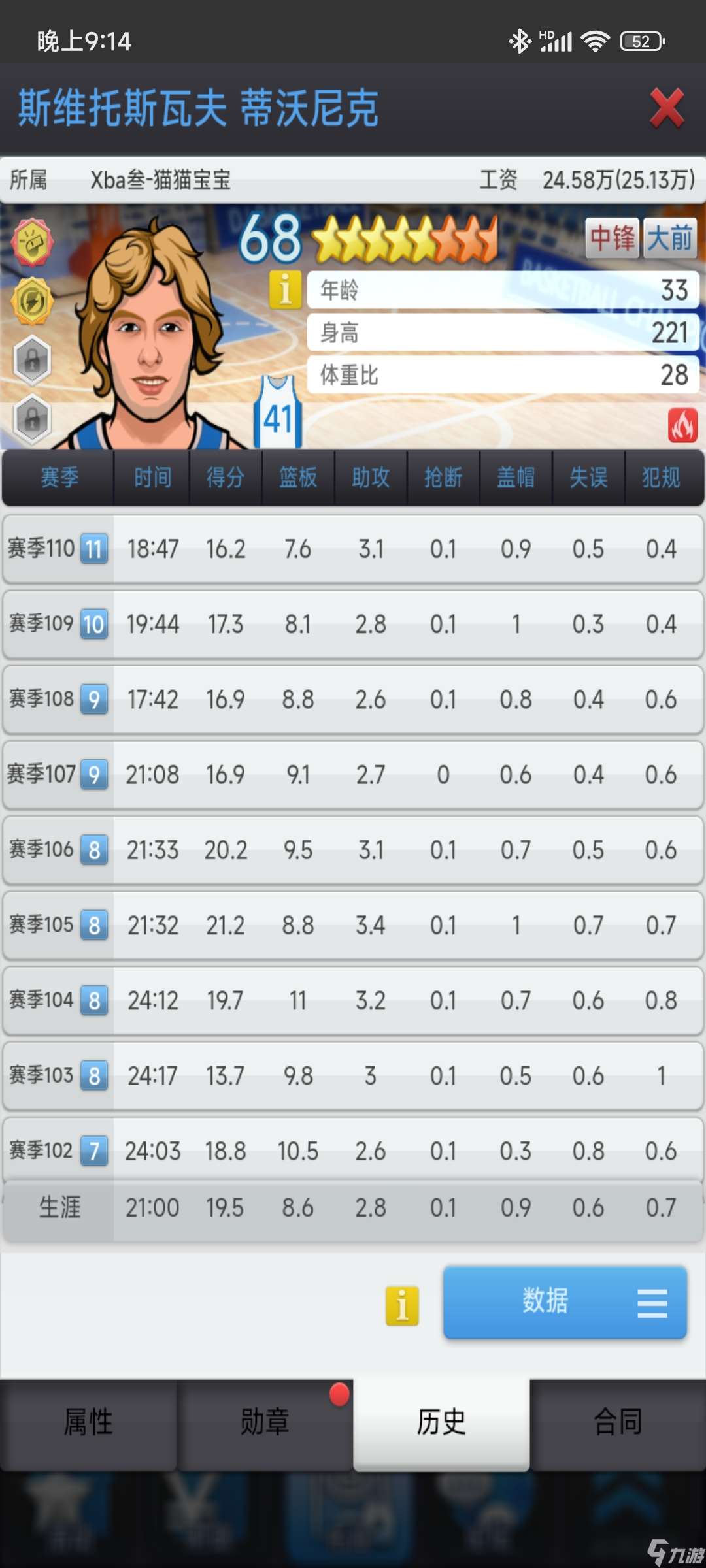Open the info icon beside rating 68
This screenshot has height=1568, width=706.
tap(286, 289)
